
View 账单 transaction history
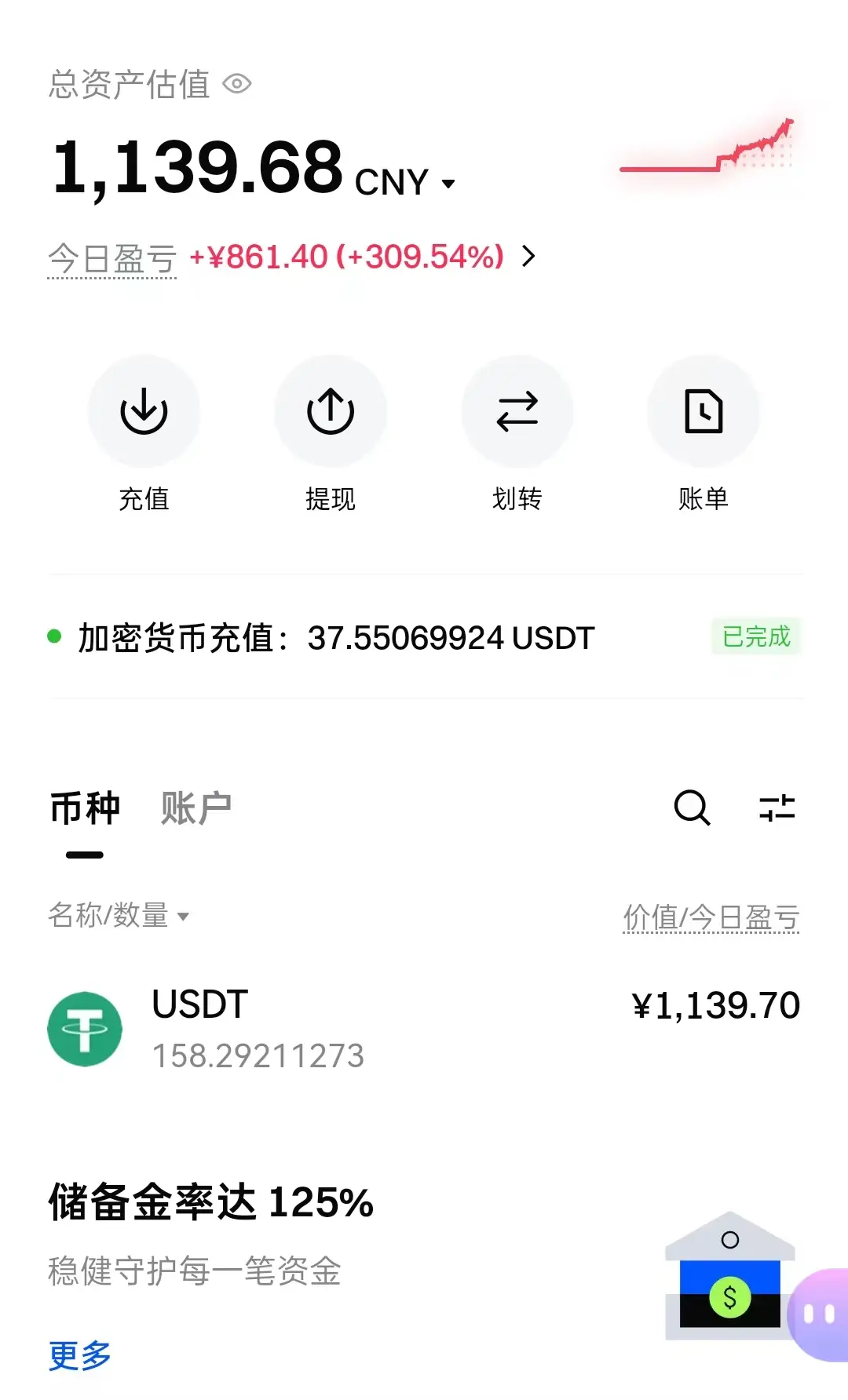click(x=704, y=412)
